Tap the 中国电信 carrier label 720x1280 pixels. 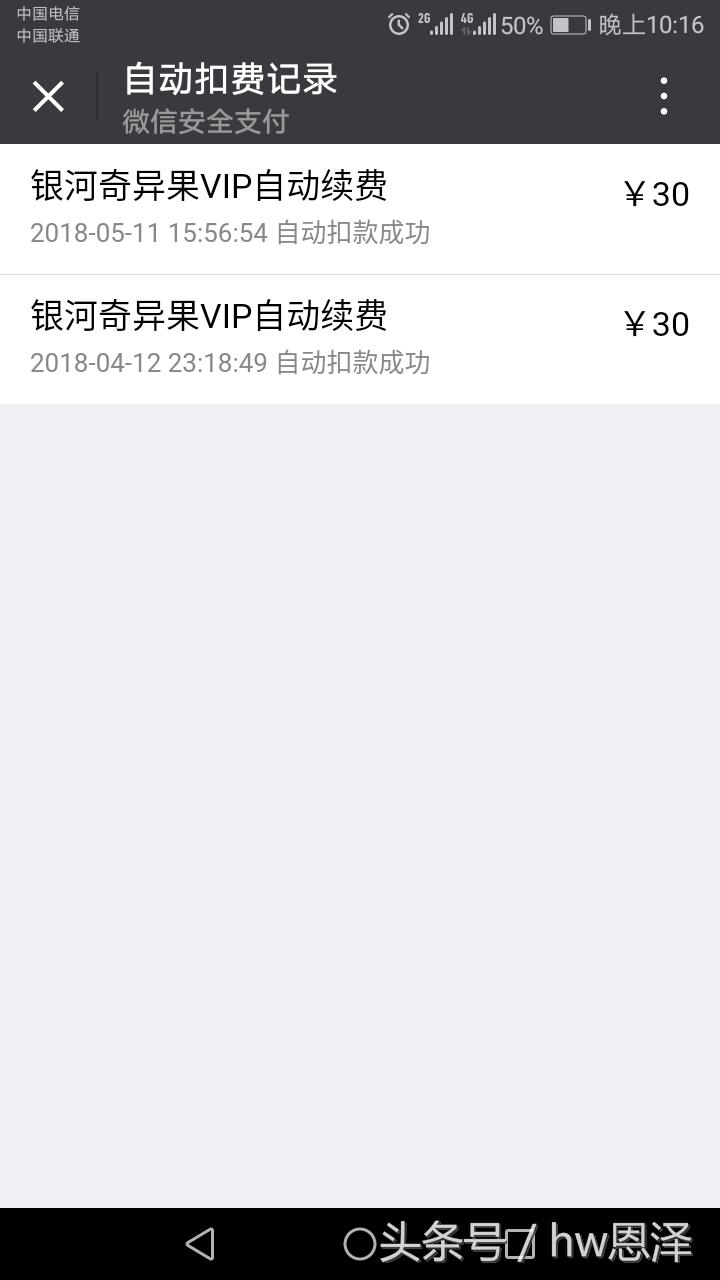coord(48,14)
